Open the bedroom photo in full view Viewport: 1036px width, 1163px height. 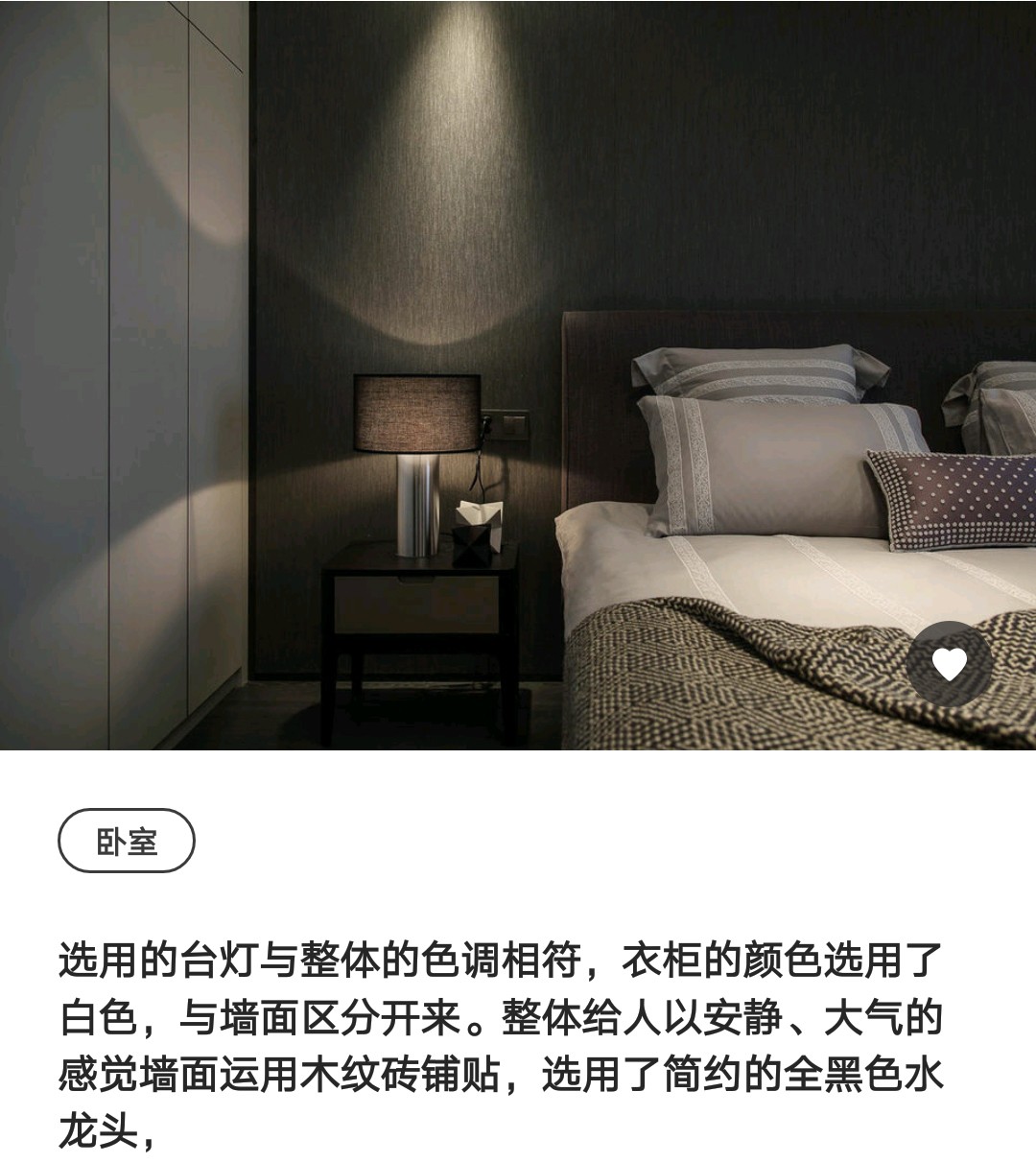tap(518, 374)
